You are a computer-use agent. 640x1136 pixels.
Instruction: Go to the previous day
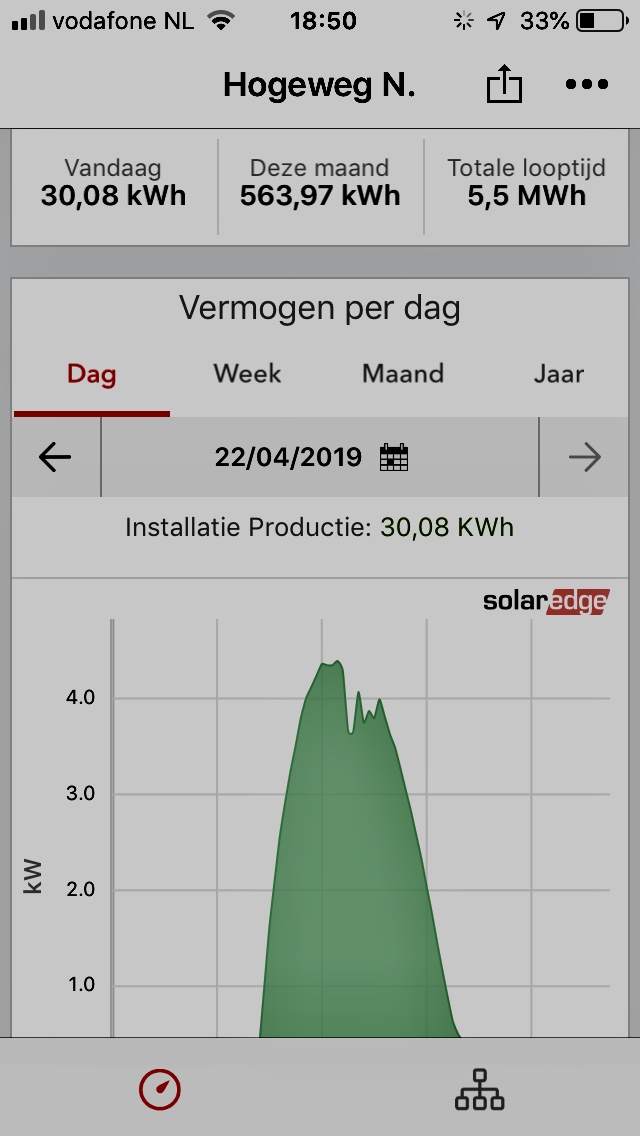pos(55,457)
